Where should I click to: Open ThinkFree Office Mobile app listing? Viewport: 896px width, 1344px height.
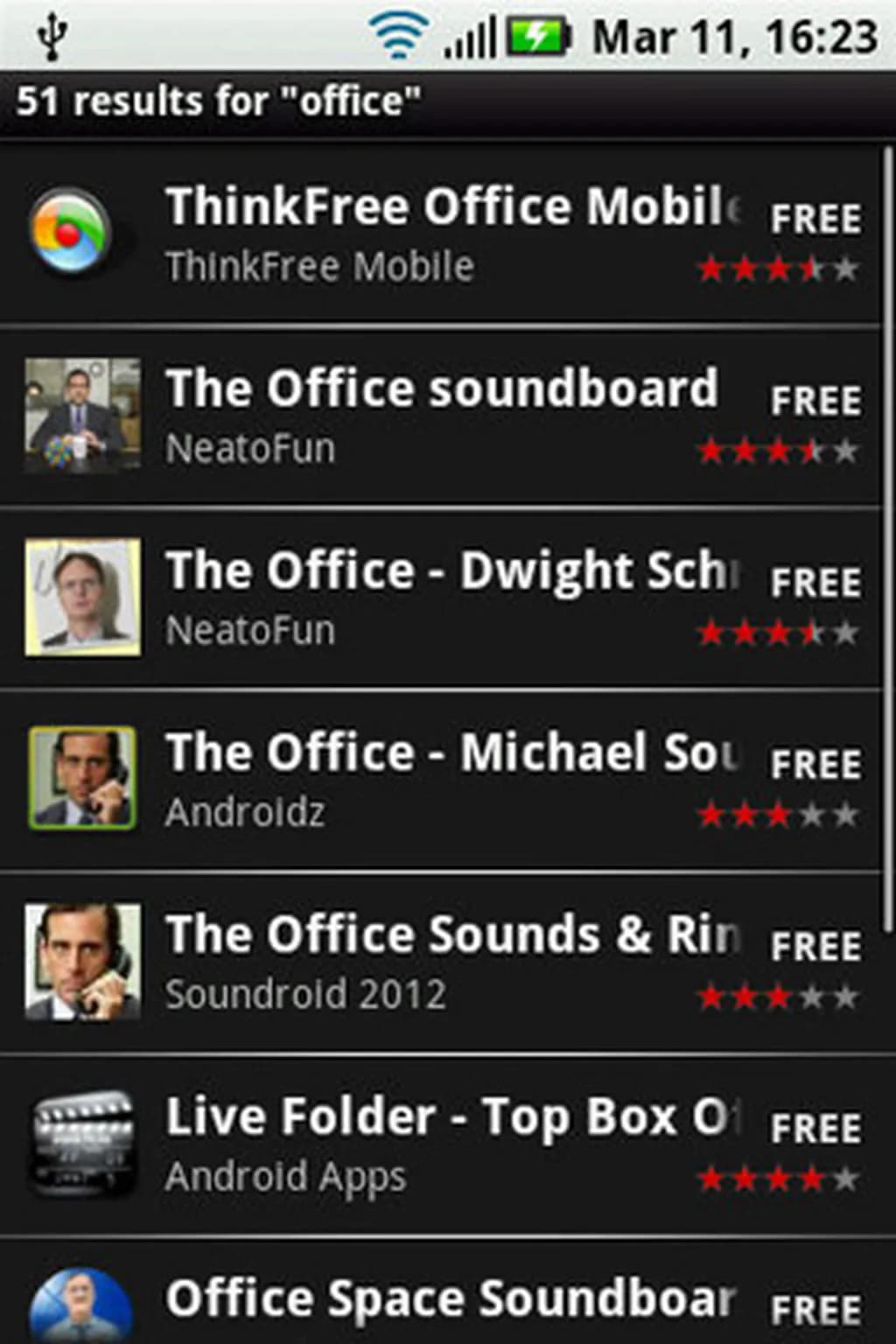point(446,234)
